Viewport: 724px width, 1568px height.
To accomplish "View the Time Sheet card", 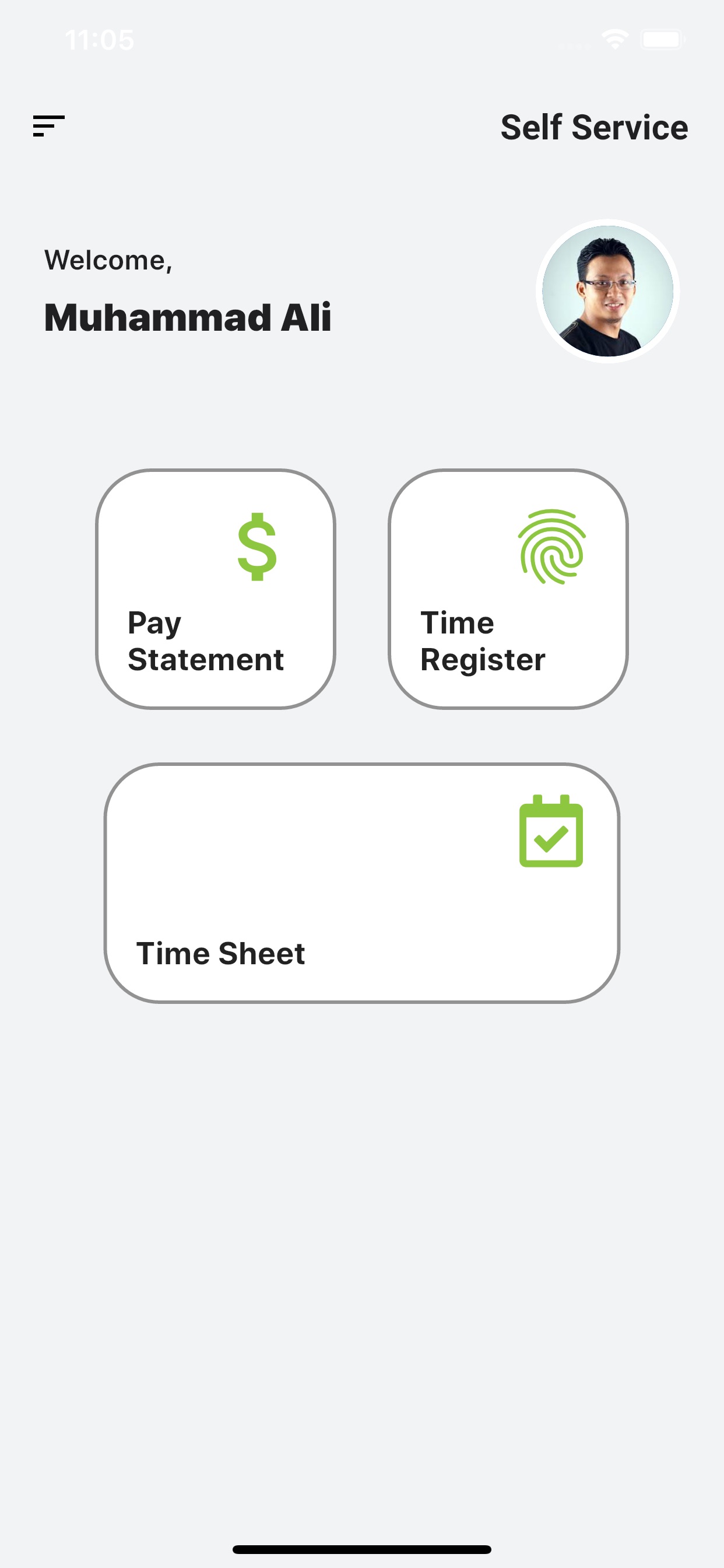I will 361,883.
